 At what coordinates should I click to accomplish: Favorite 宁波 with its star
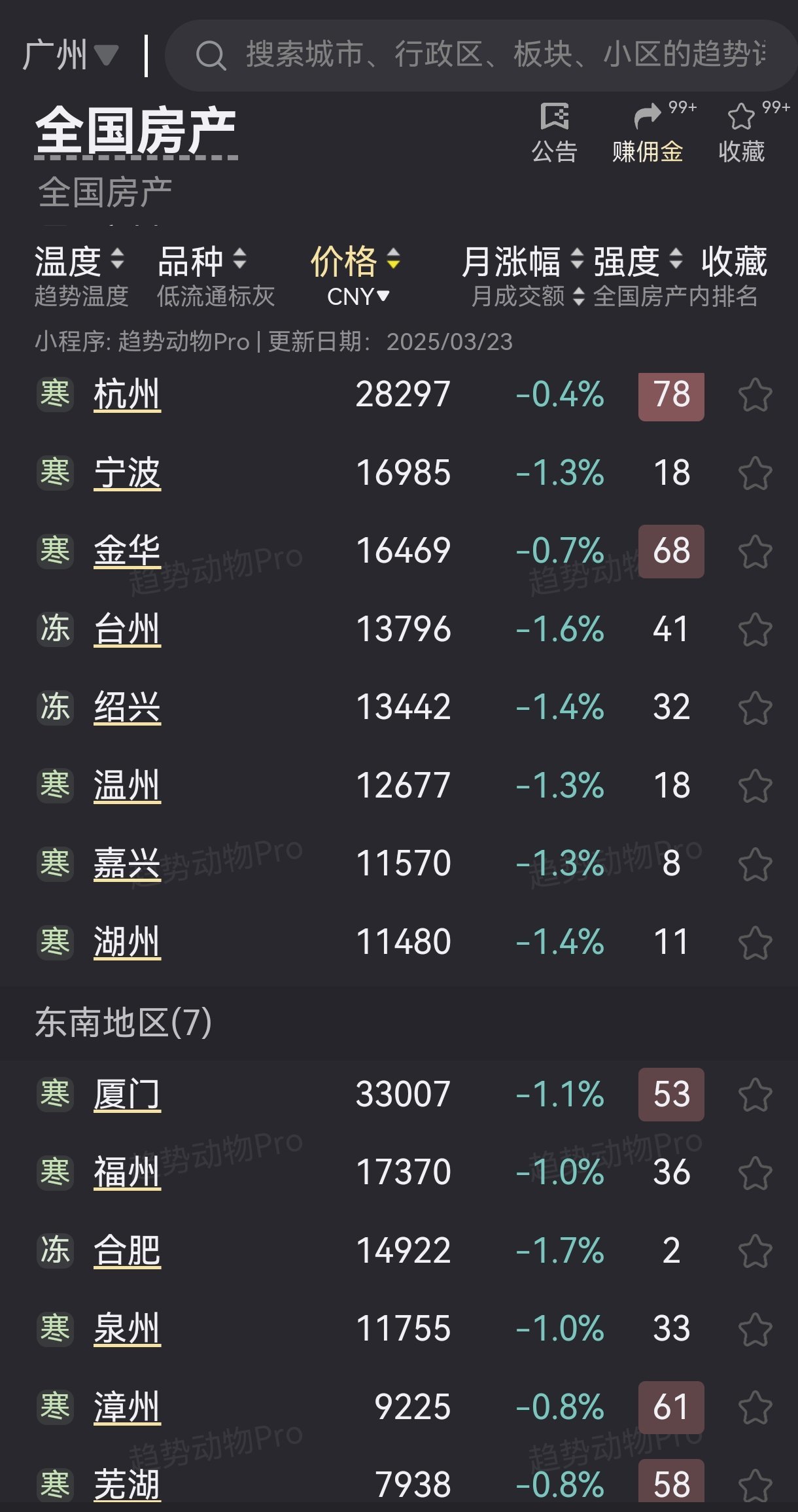coord(755,473)
